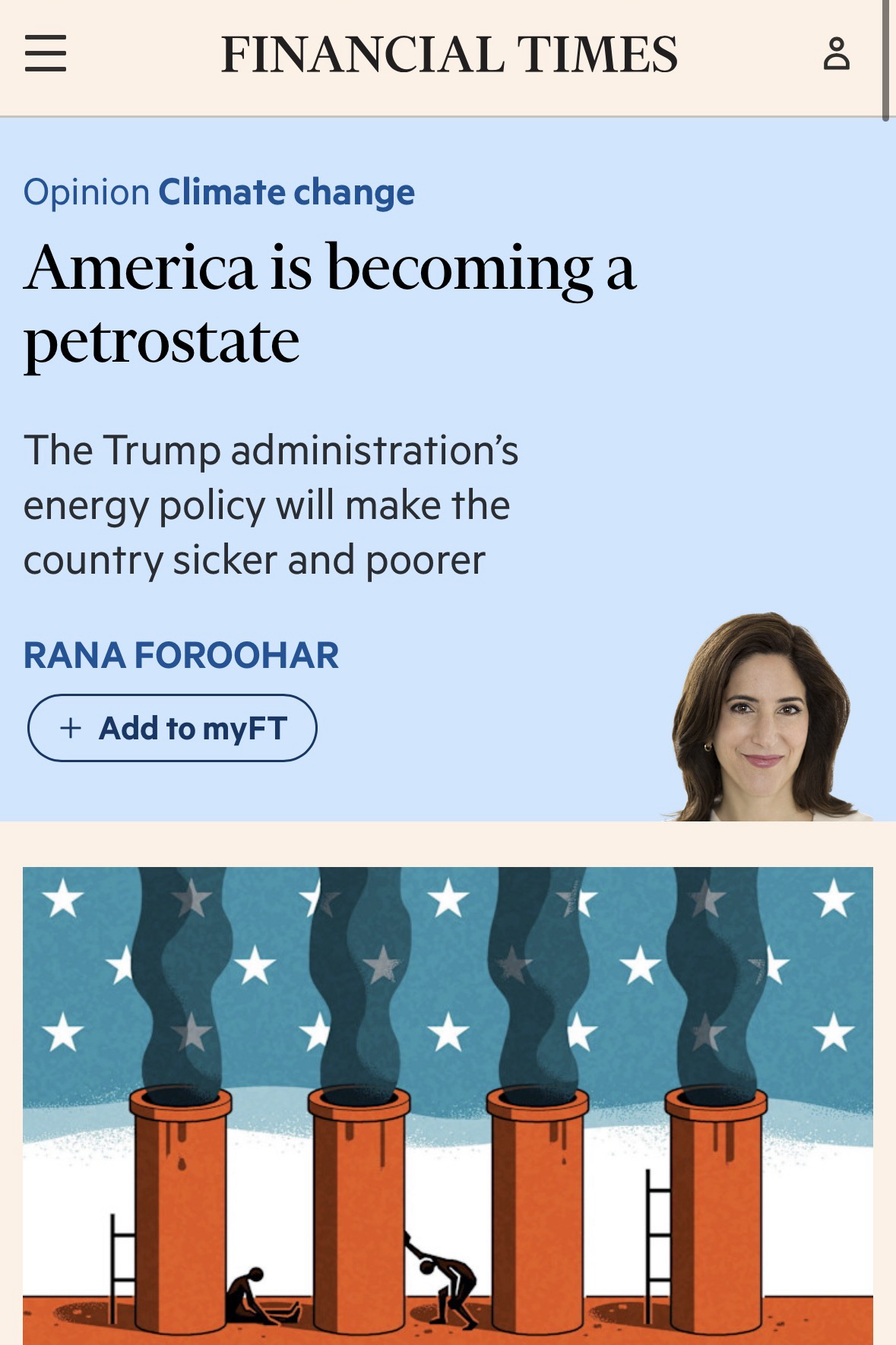Add Rana Foroohar to myFT
The height and width of the screenshot is (1345, 896).
(x=173, y=728)
